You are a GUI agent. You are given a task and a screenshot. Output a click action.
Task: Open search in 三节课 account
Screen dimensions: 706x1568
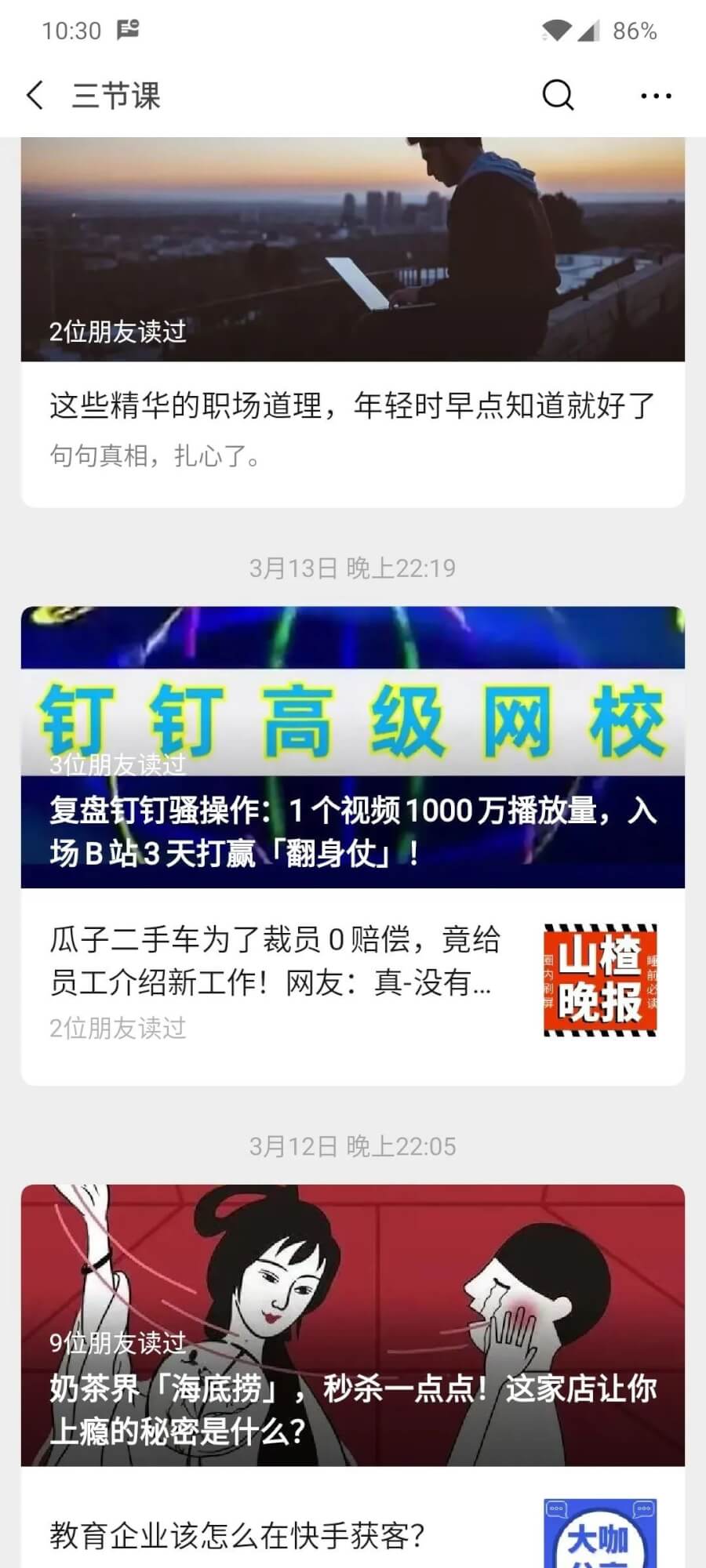click(558, 96)
